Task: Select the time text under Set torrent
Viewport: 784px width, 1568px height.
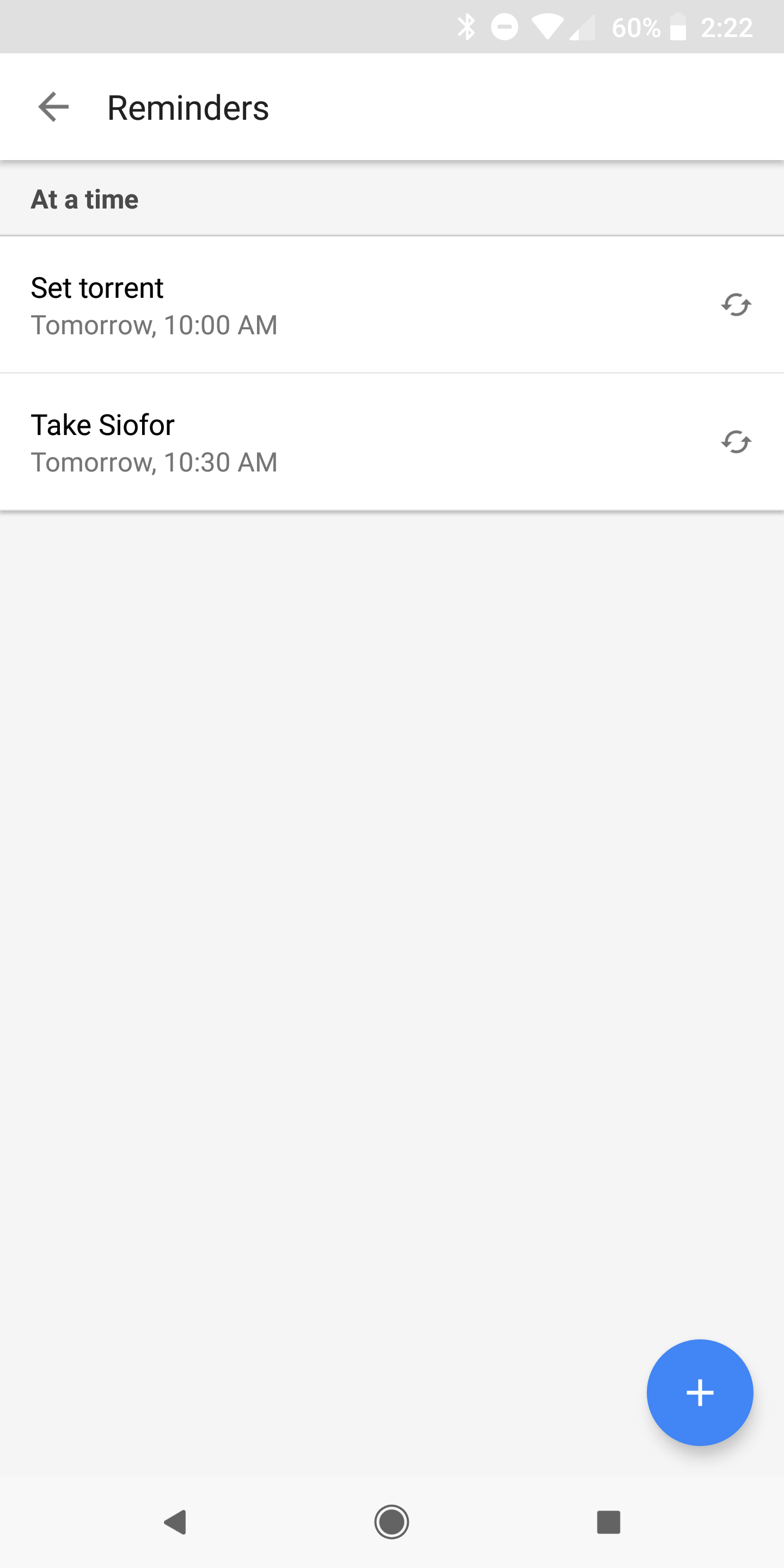Action: pyautogui.click(x=154, y=326)
